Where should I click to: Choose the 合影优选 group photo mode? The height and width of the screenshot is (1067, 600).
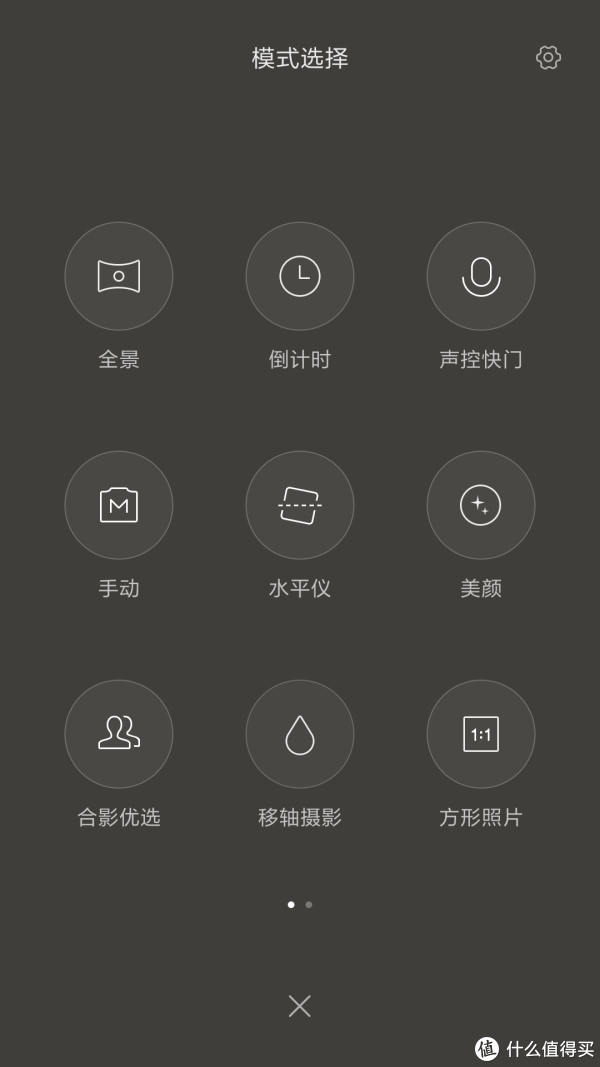coord(119,734)
